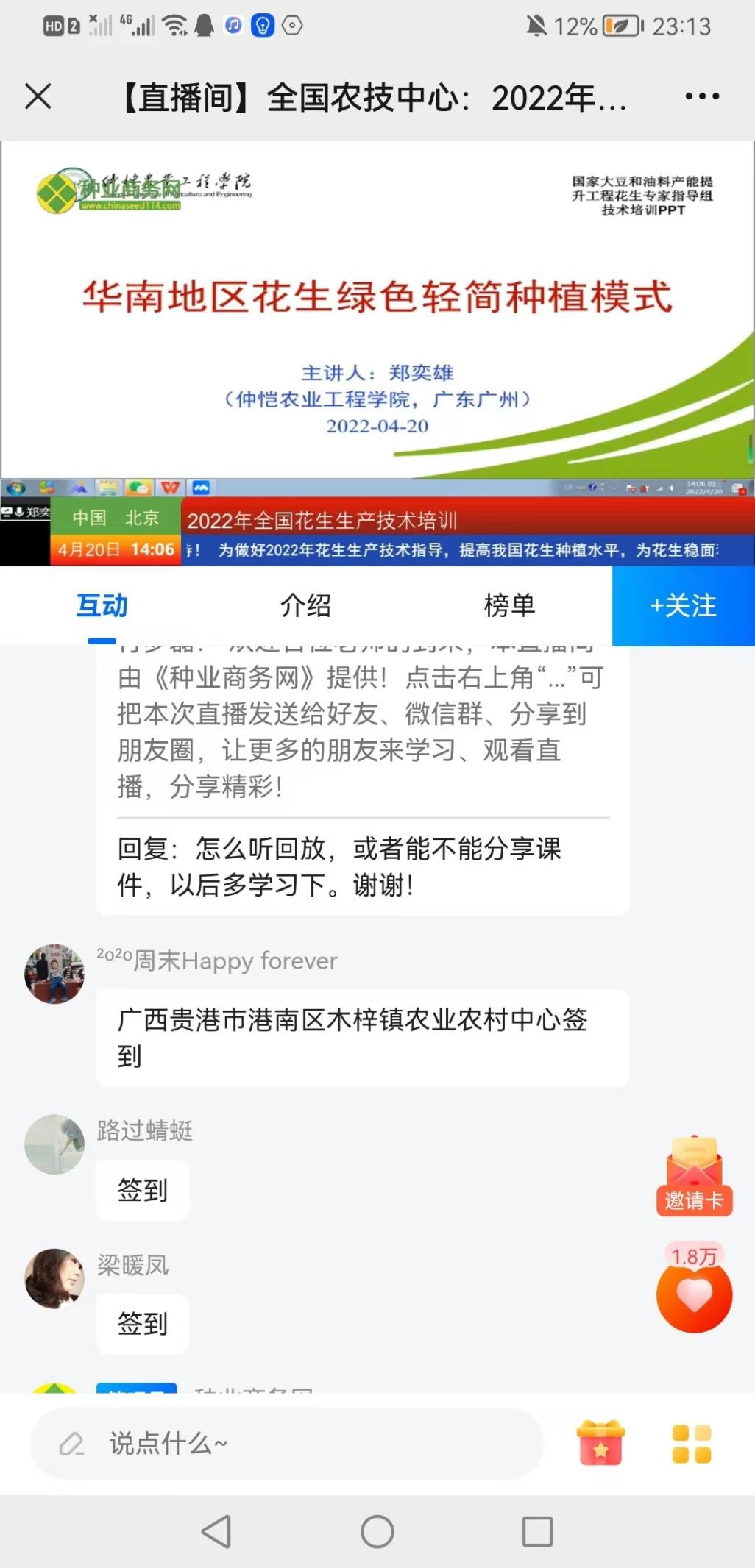Screen dimensions: 755x1568
Task: View 梁暖凤's profile avatar
Action: click(54, 1278)
